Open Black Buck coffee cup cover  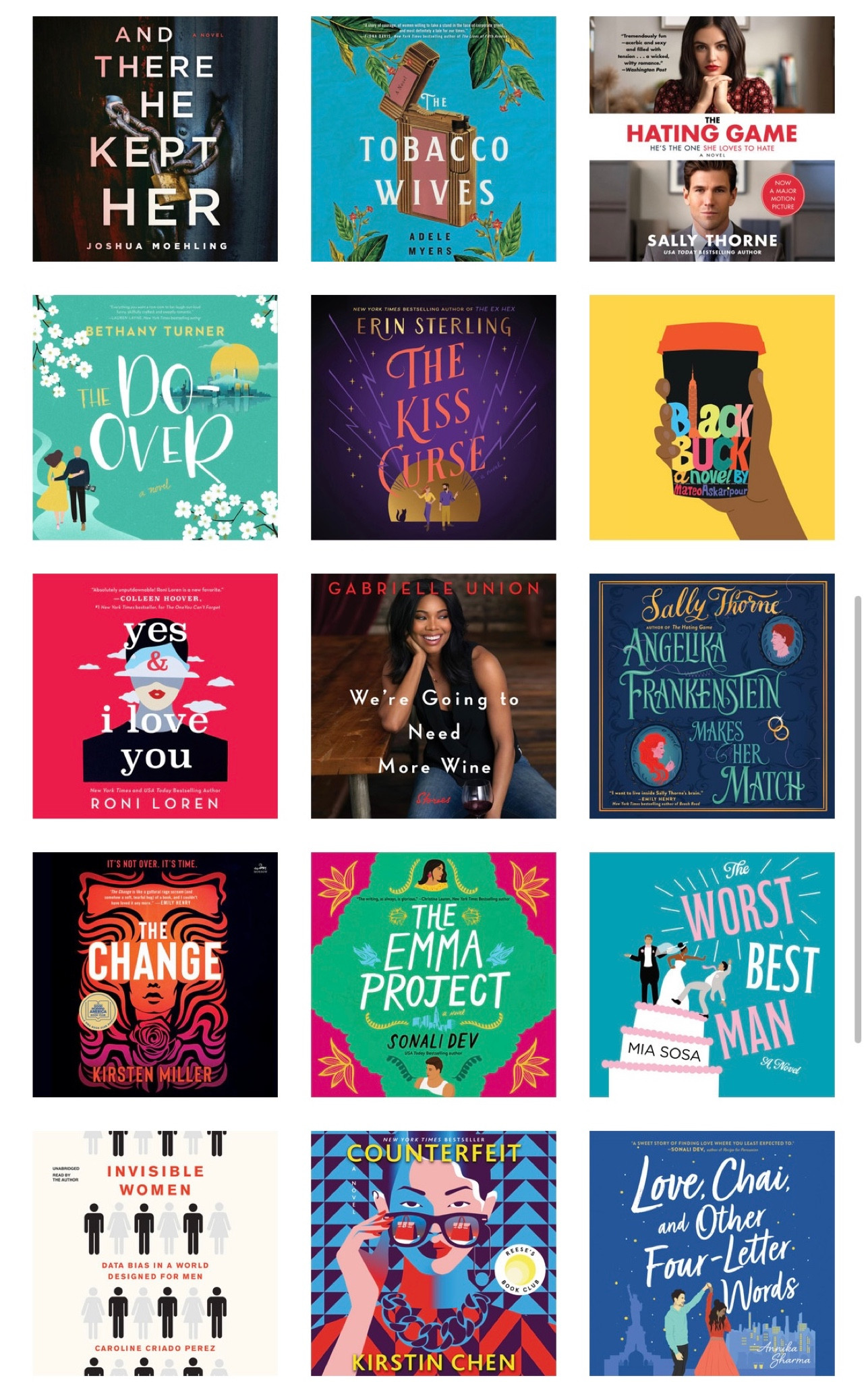point(712,417)
